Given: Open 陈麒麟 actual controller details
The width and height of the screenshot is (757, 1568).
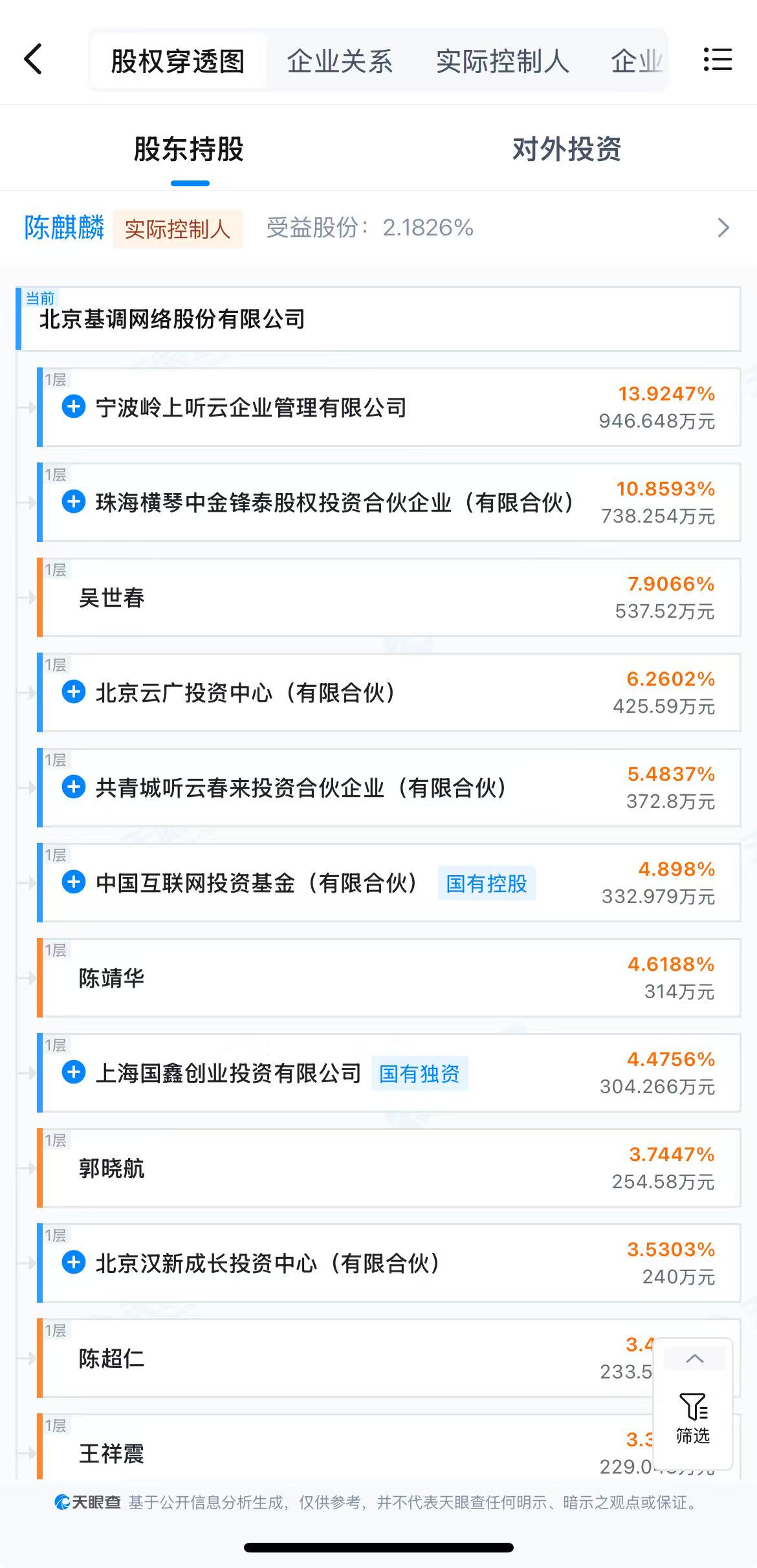Looking at the screenshot, I should pyautogui.click(x=378, y=228).
